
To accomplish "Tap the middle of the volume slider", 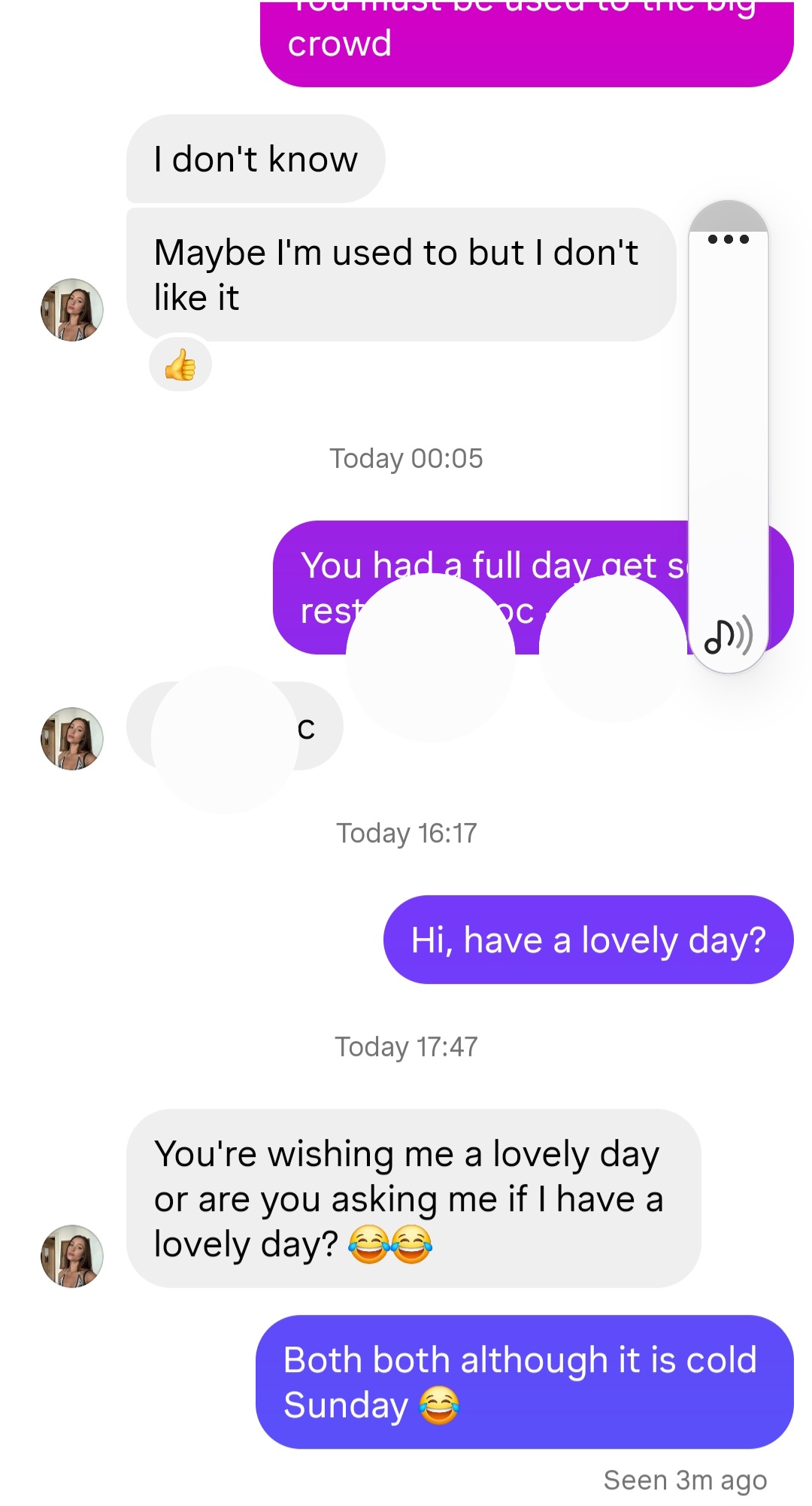I will 728,436.
